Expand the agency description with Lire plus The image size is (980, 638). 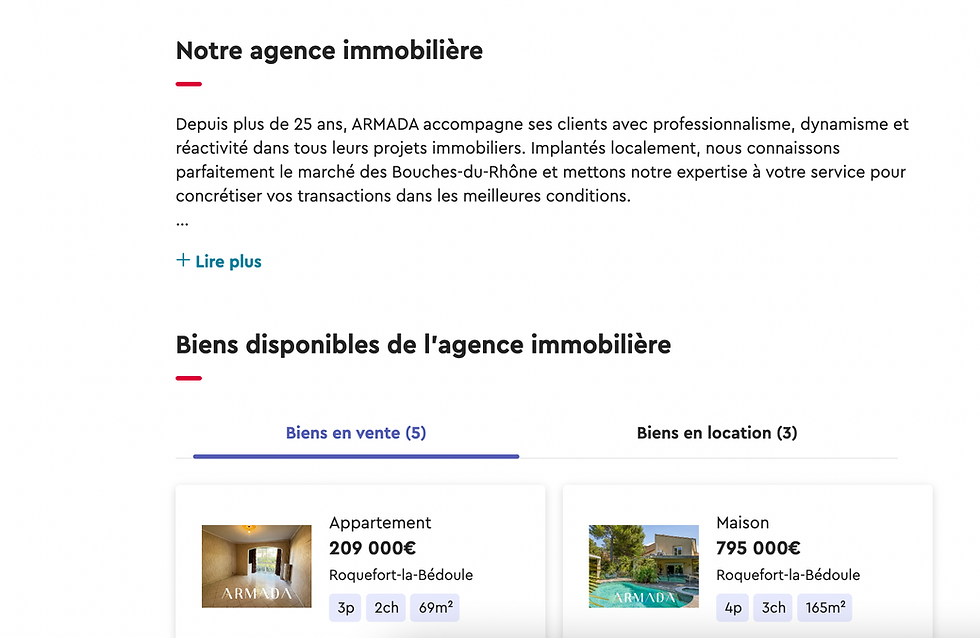[219, 262]
